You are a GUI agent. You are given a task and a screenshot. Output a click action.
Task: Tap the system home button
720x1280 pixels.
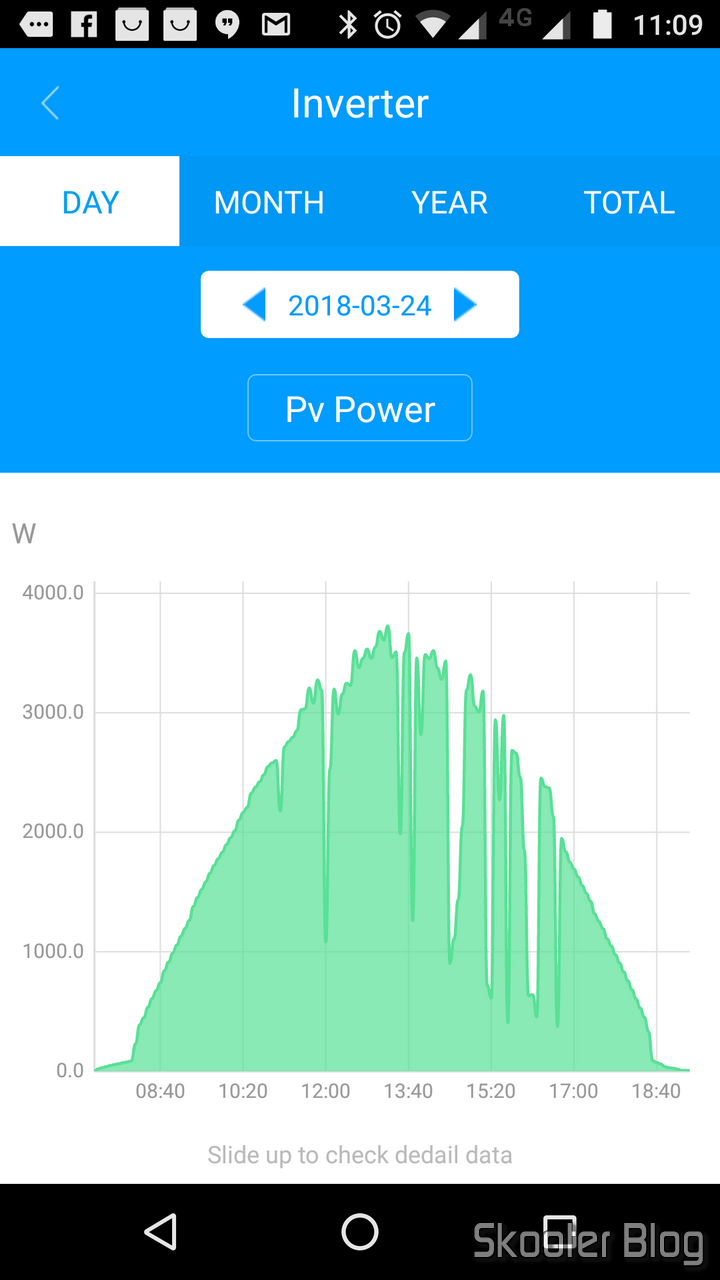pyautogui.click(x=360, y=1232)
